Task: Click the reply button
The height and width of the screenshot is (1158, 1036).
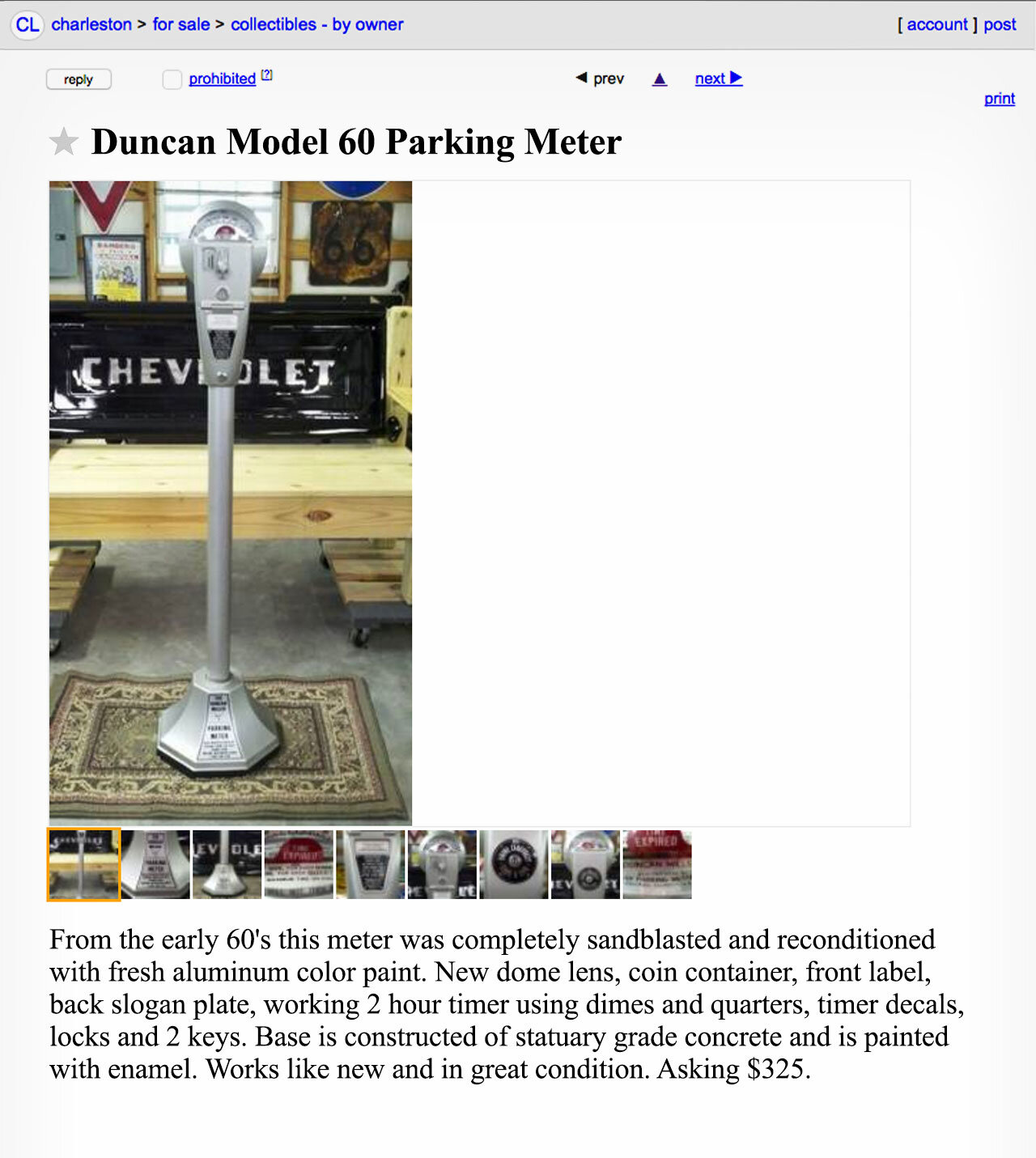Action: [79, 78]
